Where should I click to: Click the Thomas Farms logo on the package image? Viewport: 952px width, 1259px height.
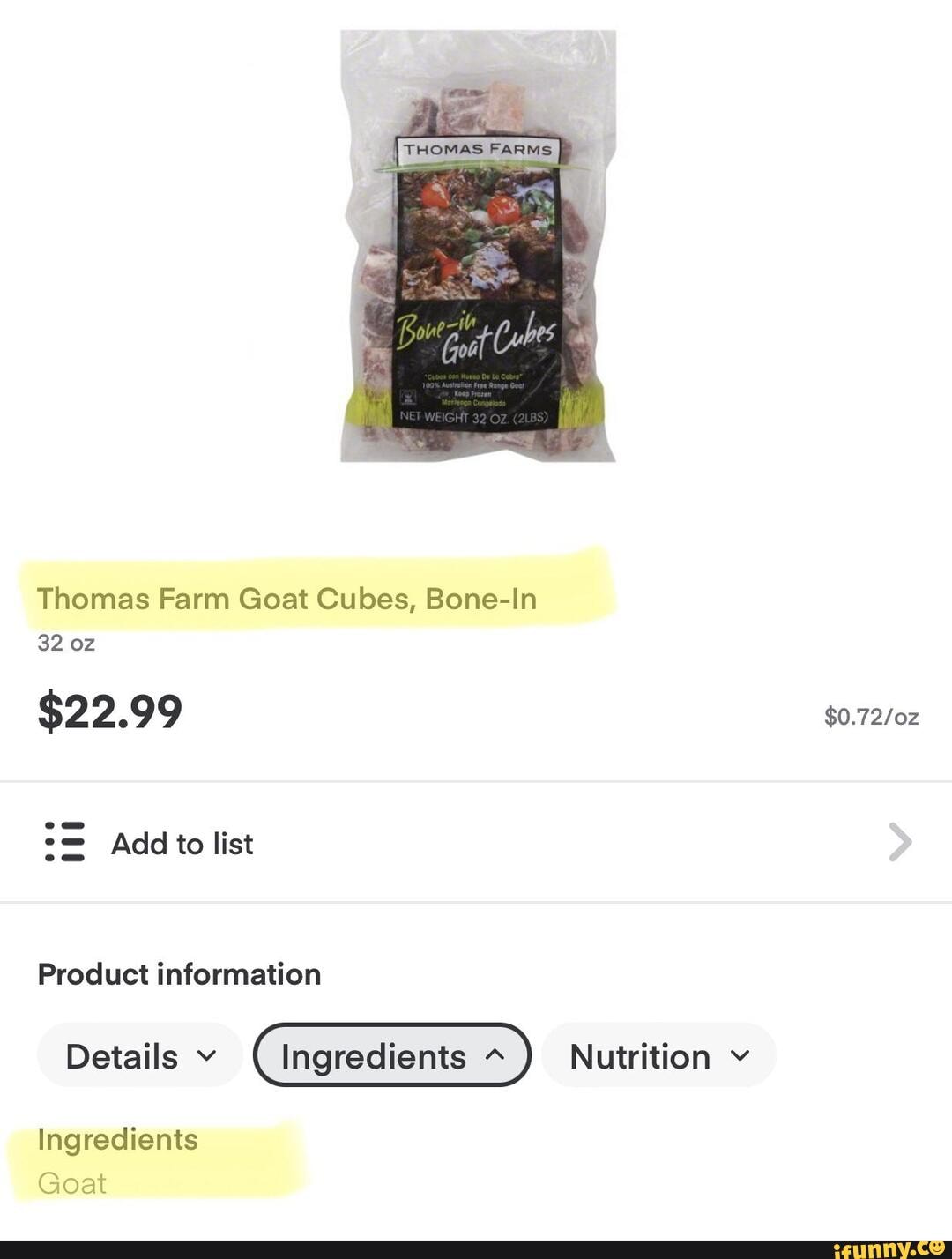480,148
